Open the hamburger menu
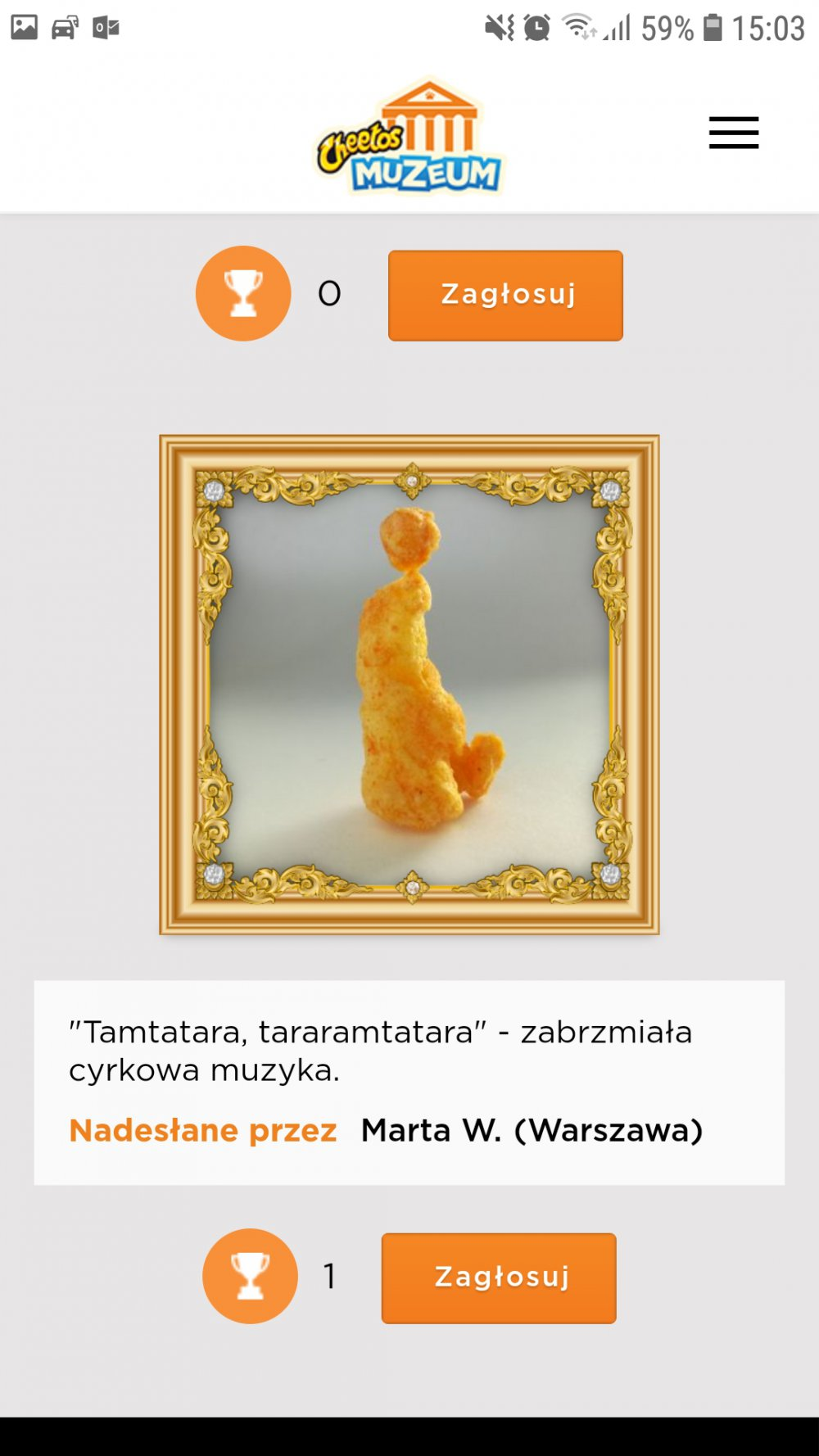The width and height of the screenshot is (819, 1456). (x=733, y=133)
